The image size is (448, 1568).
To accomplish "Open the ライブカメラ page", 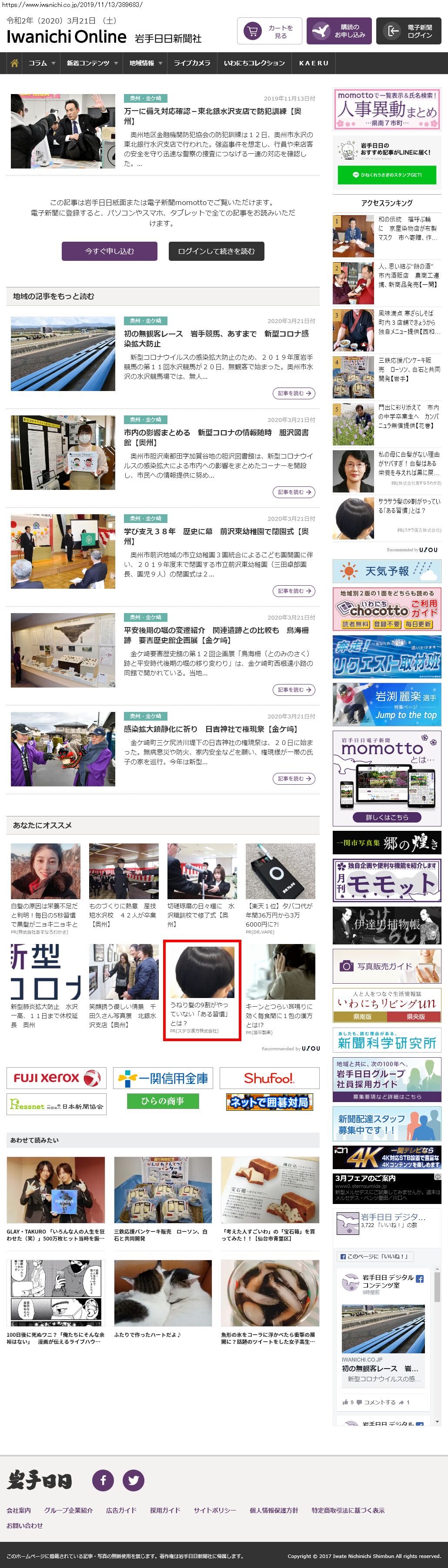I will pos(192,63).
